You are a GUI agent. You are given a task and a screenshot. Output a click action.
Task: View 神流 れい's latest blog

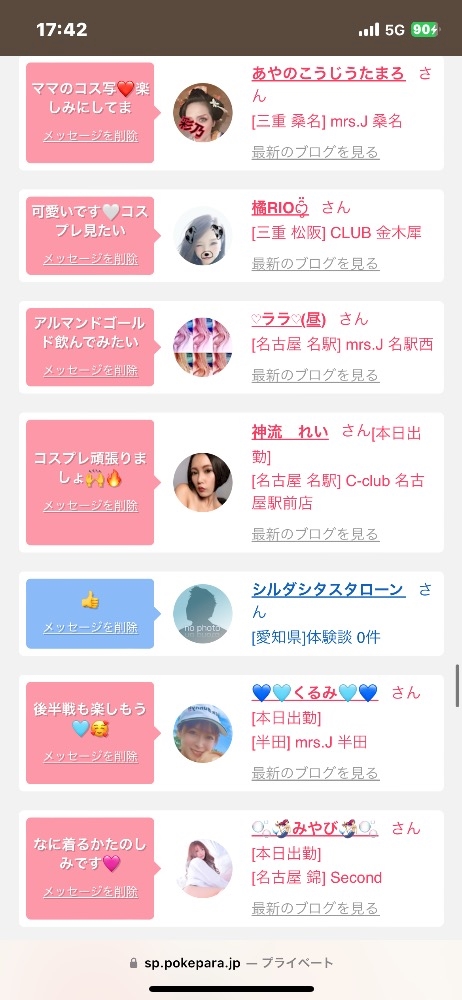click(x=315, y=534)
